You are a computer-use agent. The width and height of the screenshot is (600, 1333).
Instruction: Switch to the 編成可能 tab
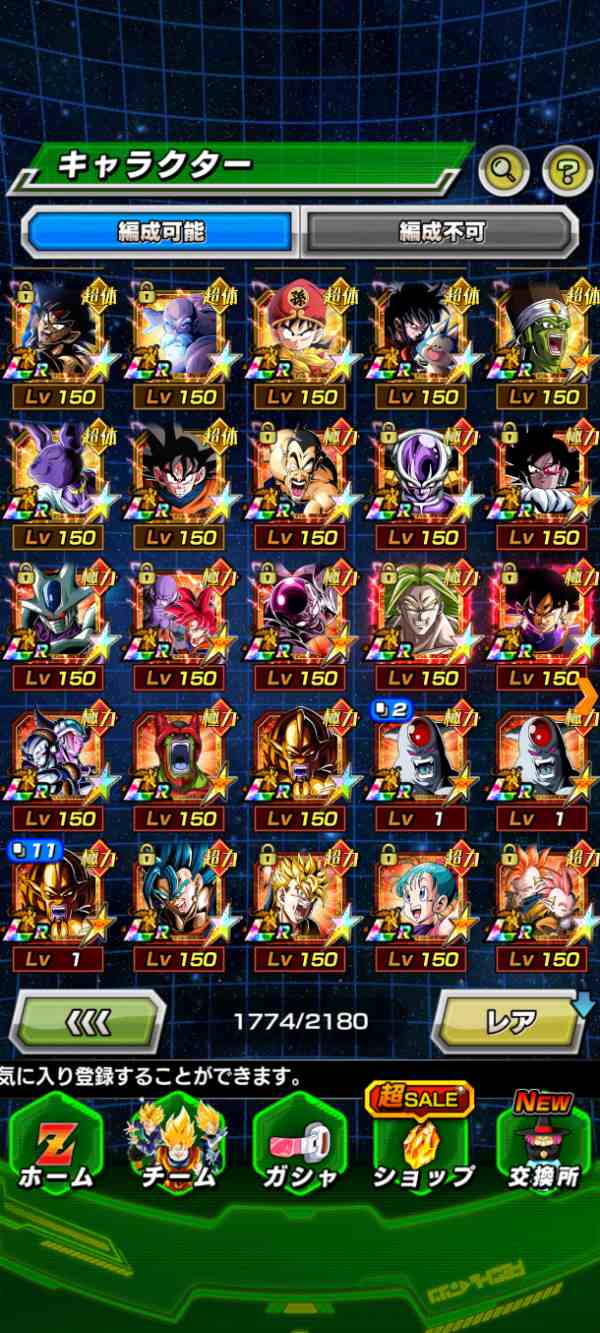pos(161,232)
